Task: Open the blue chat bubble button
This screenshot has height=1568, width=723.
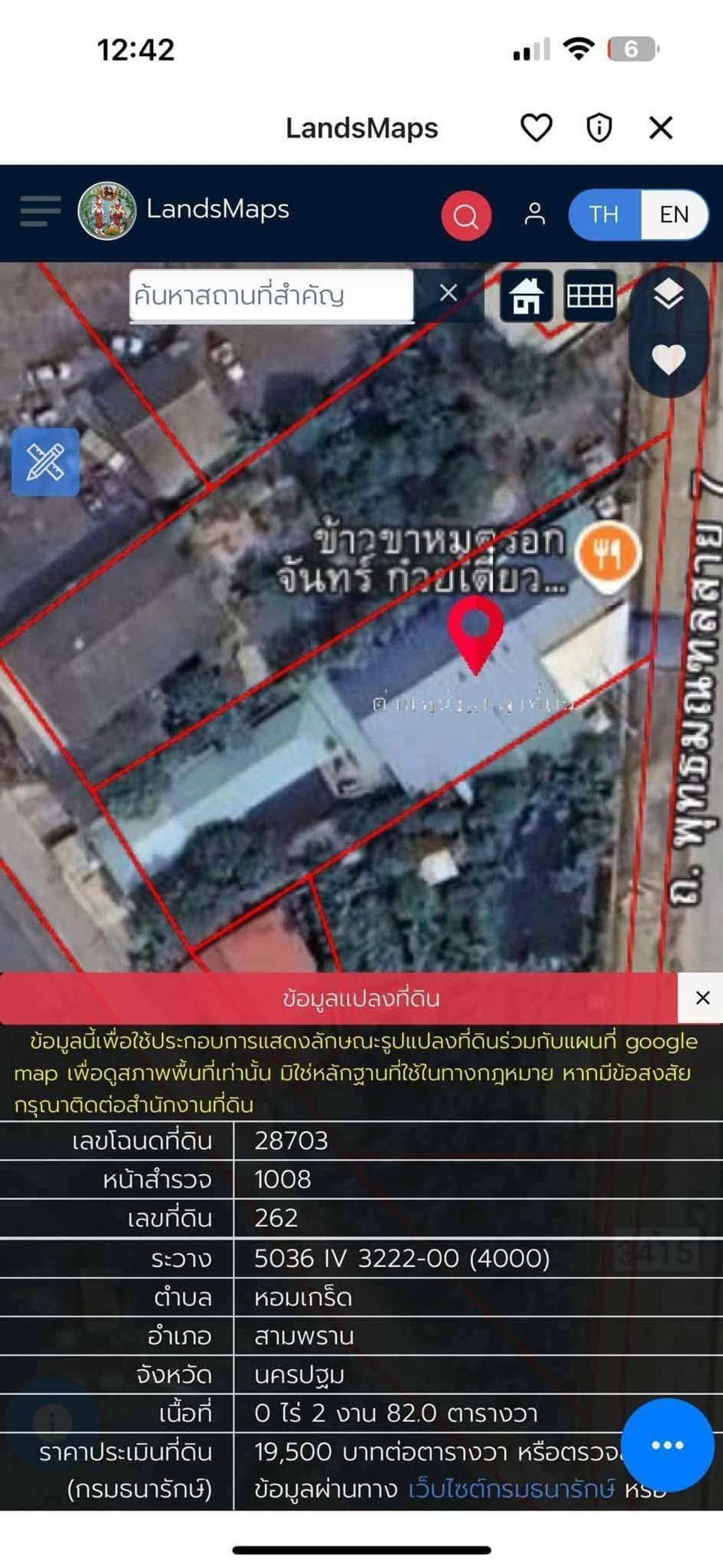Action: tap(667, 1445)
